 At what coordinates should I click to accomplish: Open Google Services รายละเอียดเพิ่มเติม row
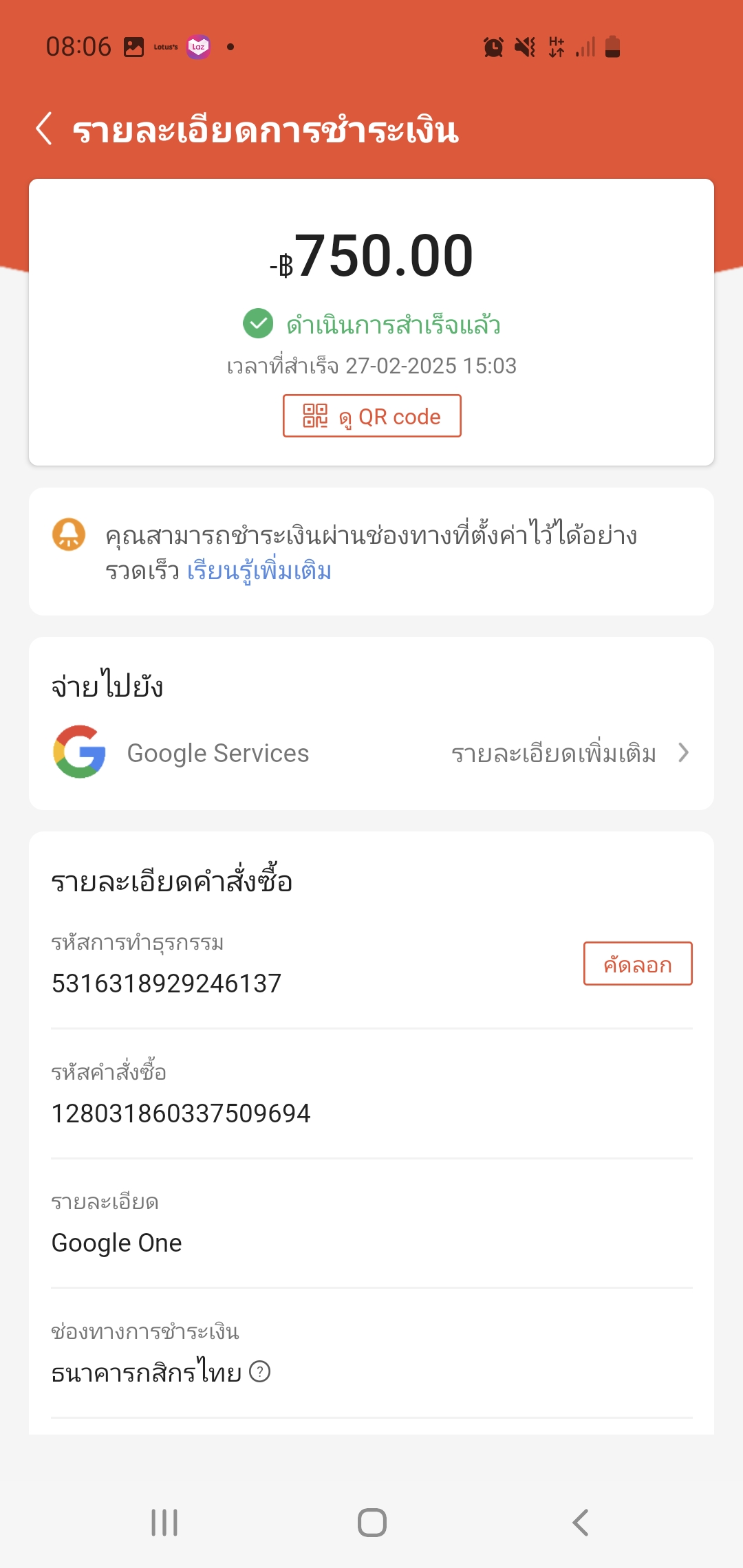371,753
